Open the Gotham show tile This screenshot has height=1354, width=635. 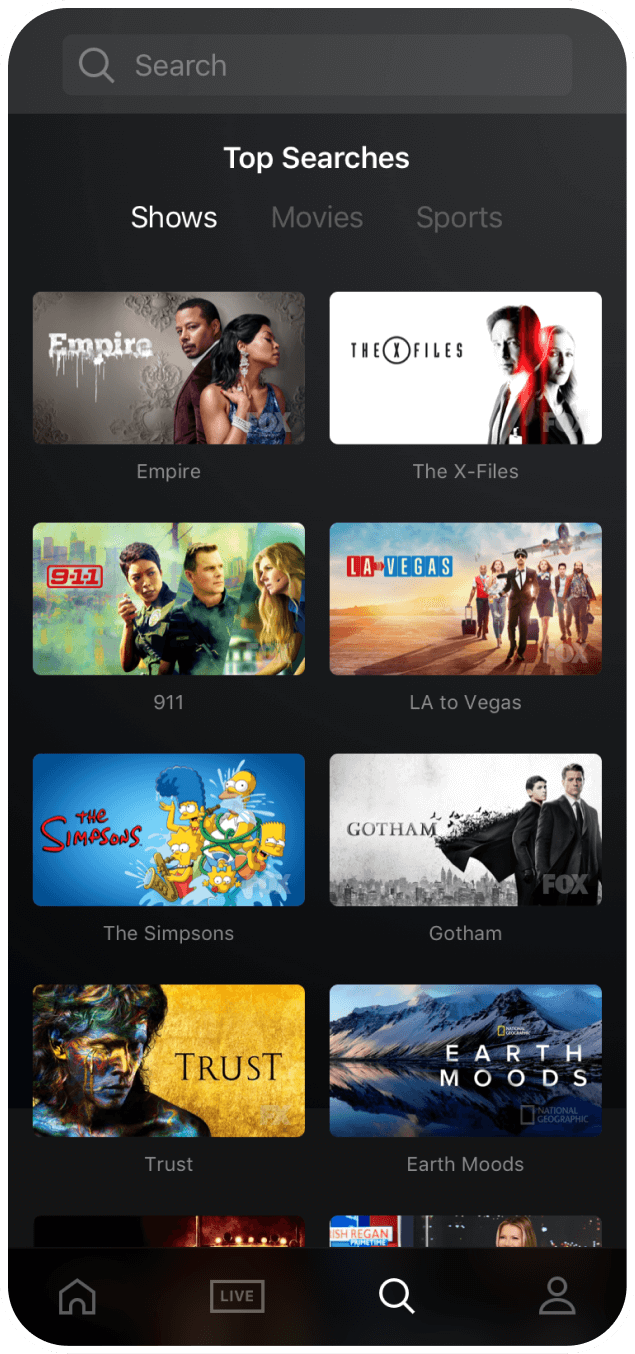click(466, 829)
